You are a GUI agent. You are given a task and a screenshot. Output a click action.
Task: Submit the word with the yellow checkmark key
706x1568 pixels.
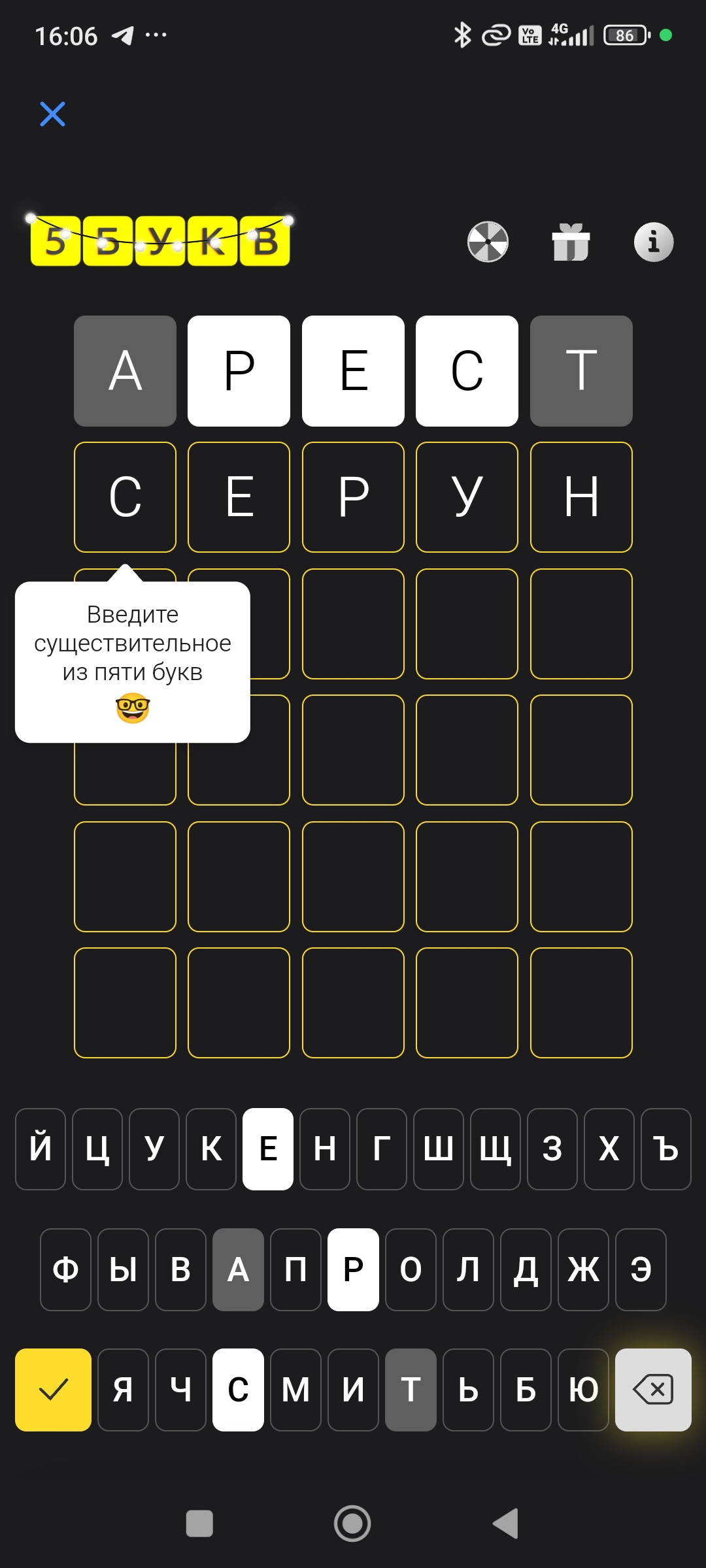coord(53,1390)
